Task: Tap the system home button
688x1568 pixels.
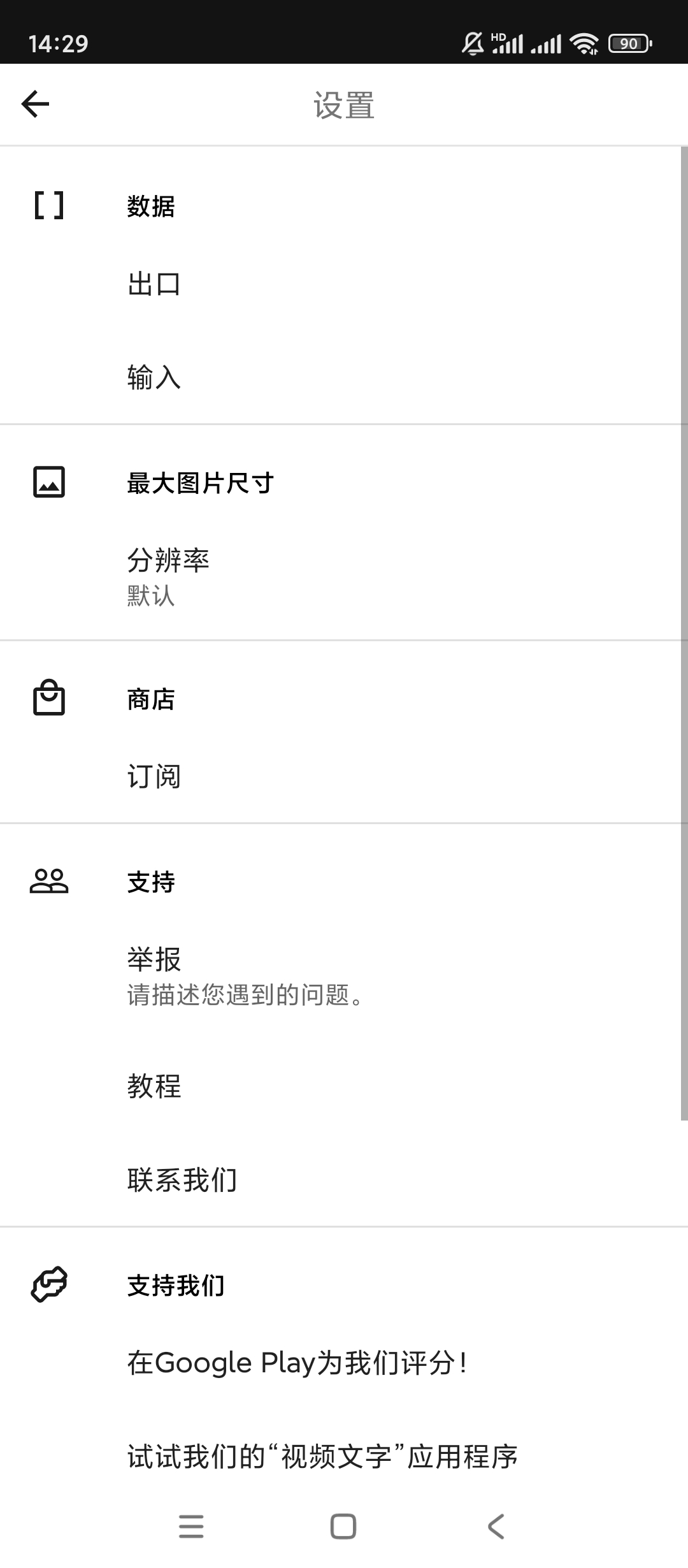Action: [343, 1527]
